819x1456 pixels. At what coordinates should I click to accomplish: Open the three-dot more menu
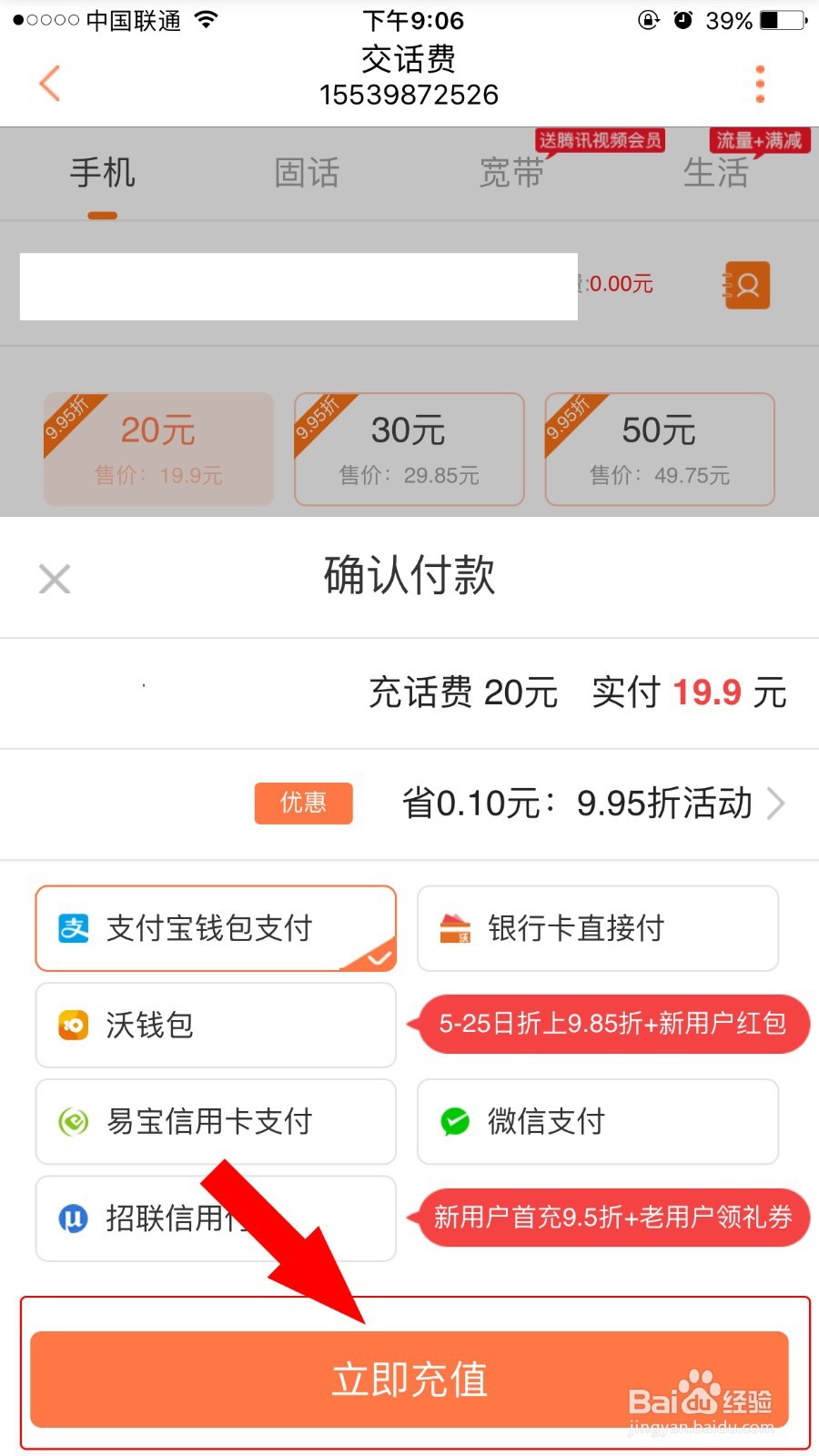[x=760, y=82]
